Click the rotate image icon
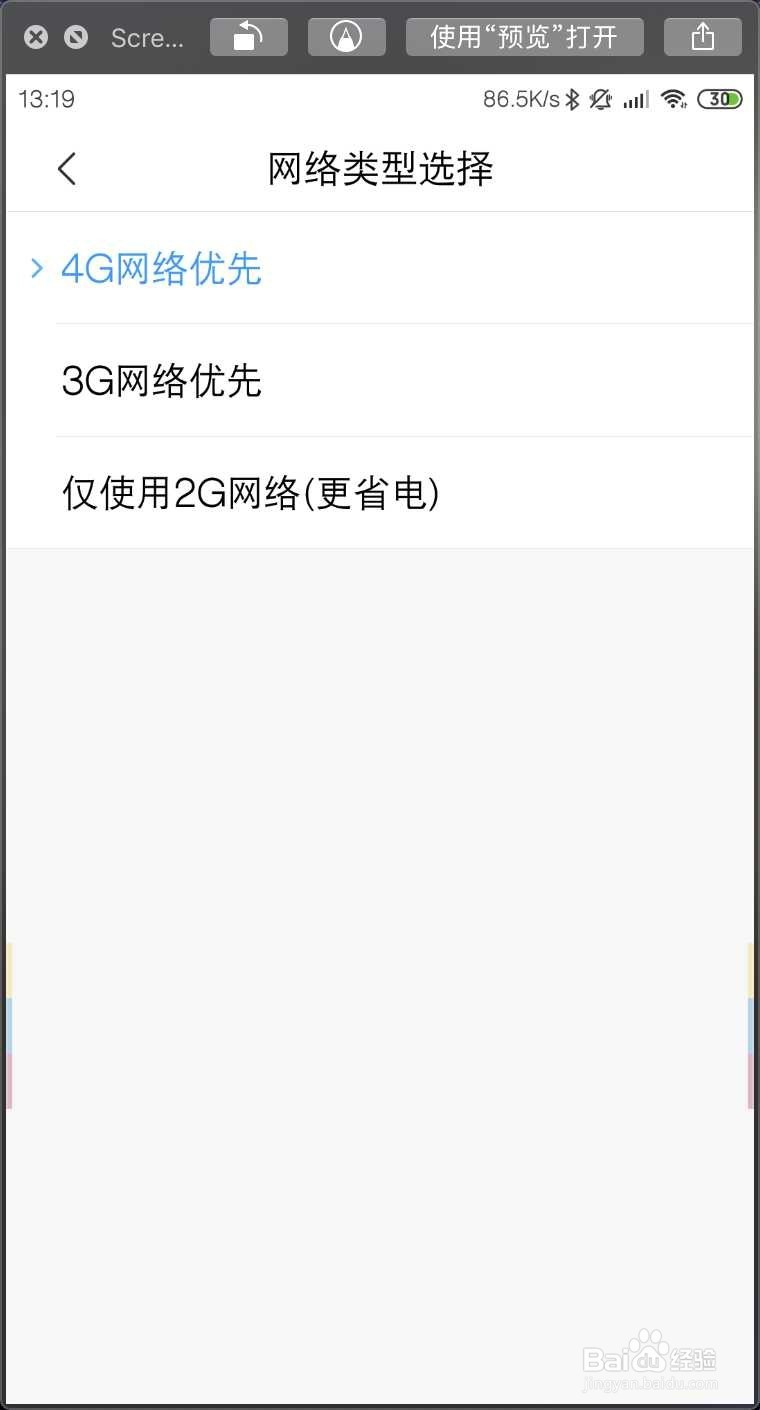The image size is (760, 1410). pyautogui.click(x=248, y=36)
